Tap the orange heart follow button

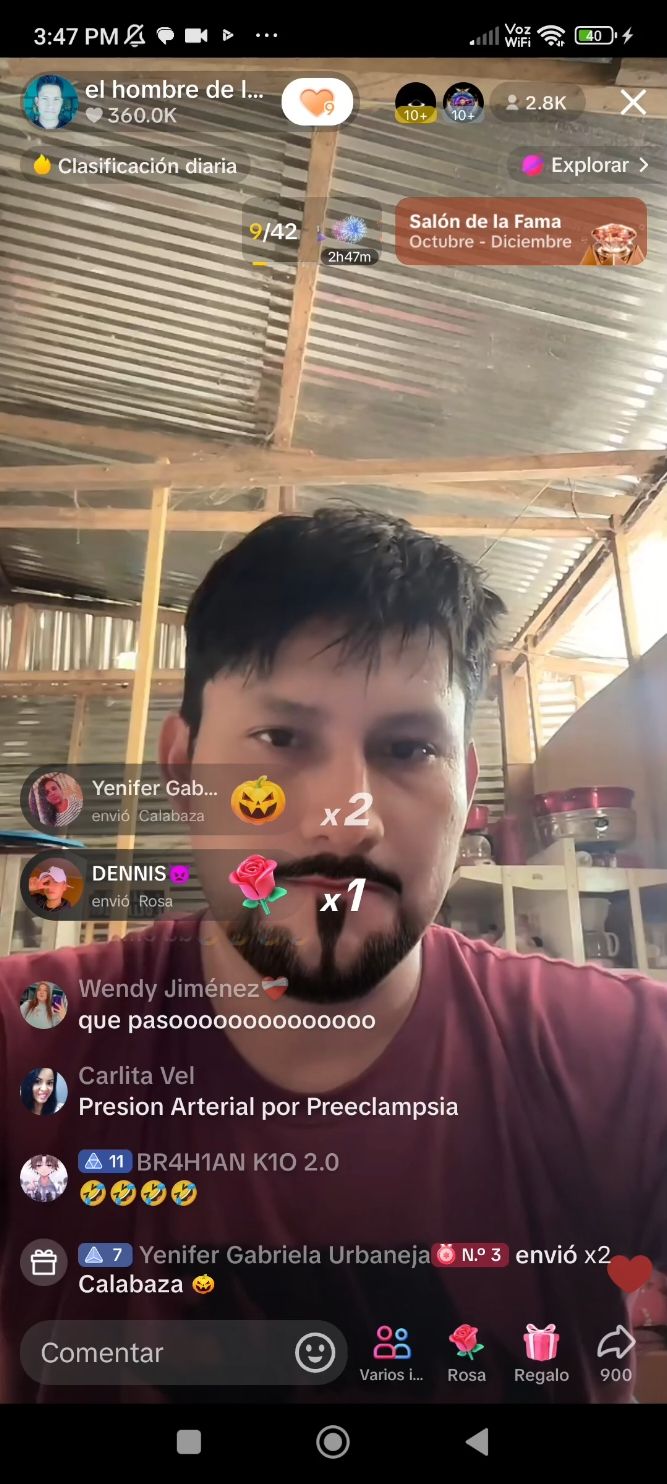click(316, 103)
